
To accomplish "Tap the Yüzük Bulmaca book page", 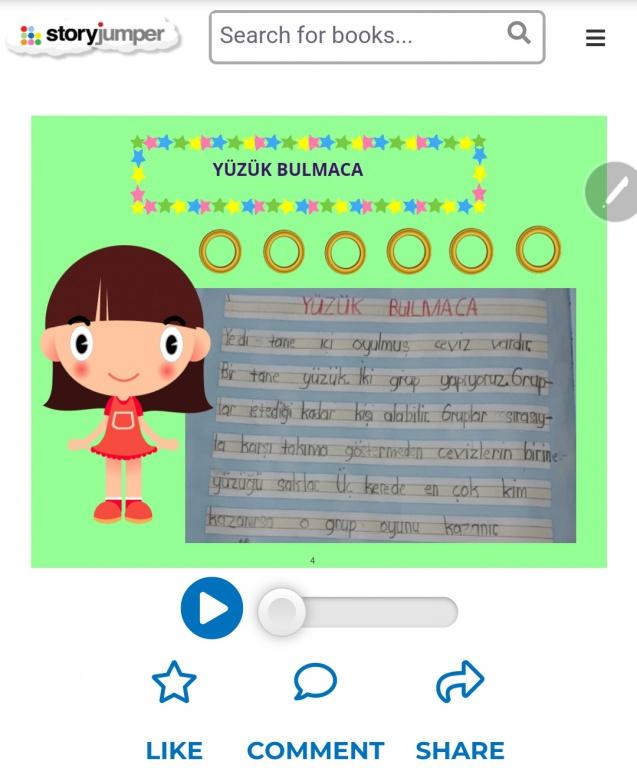I will click(318, 342).
